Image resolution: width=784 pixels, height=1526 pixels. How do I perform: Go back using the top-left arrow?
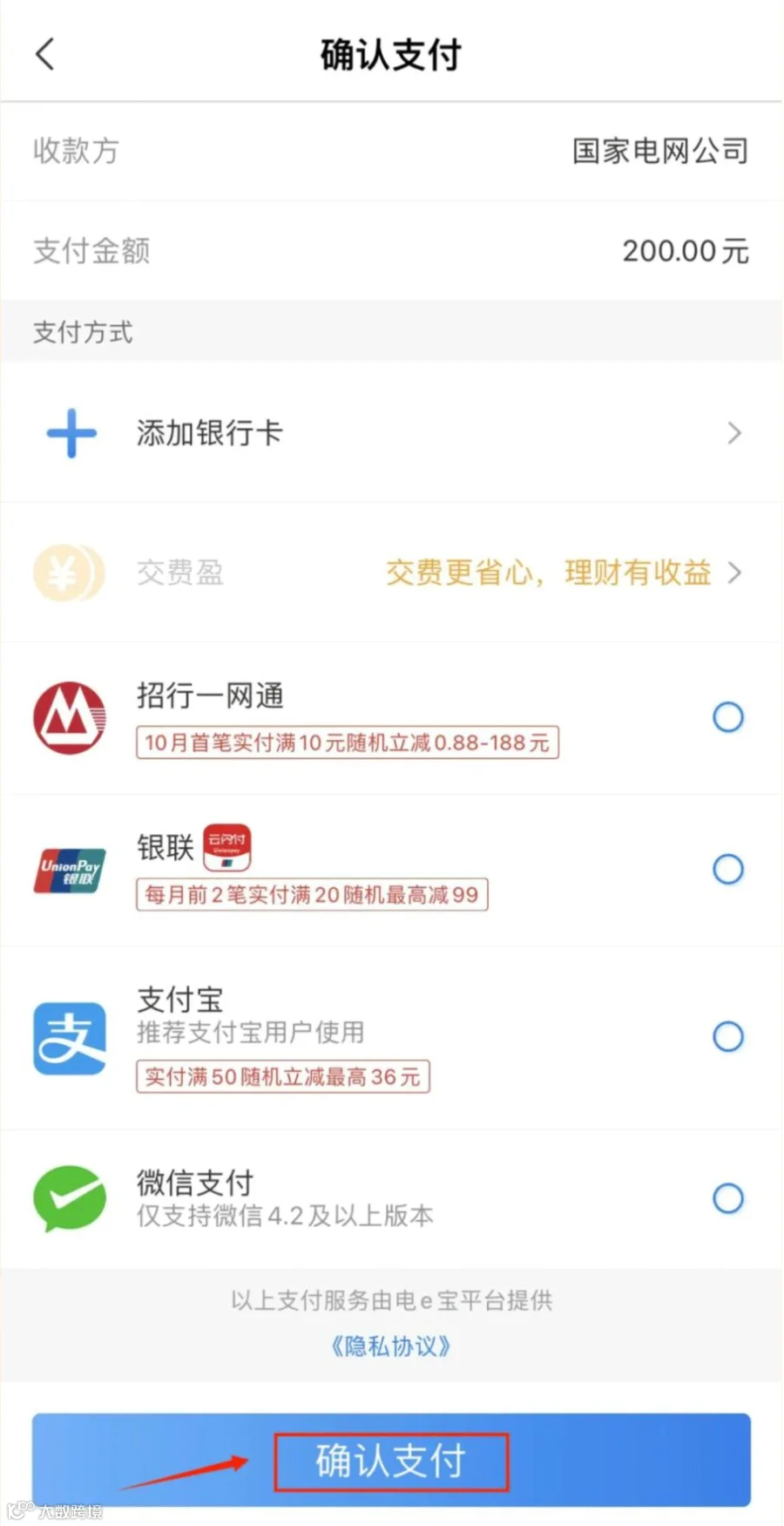[45, 54]
